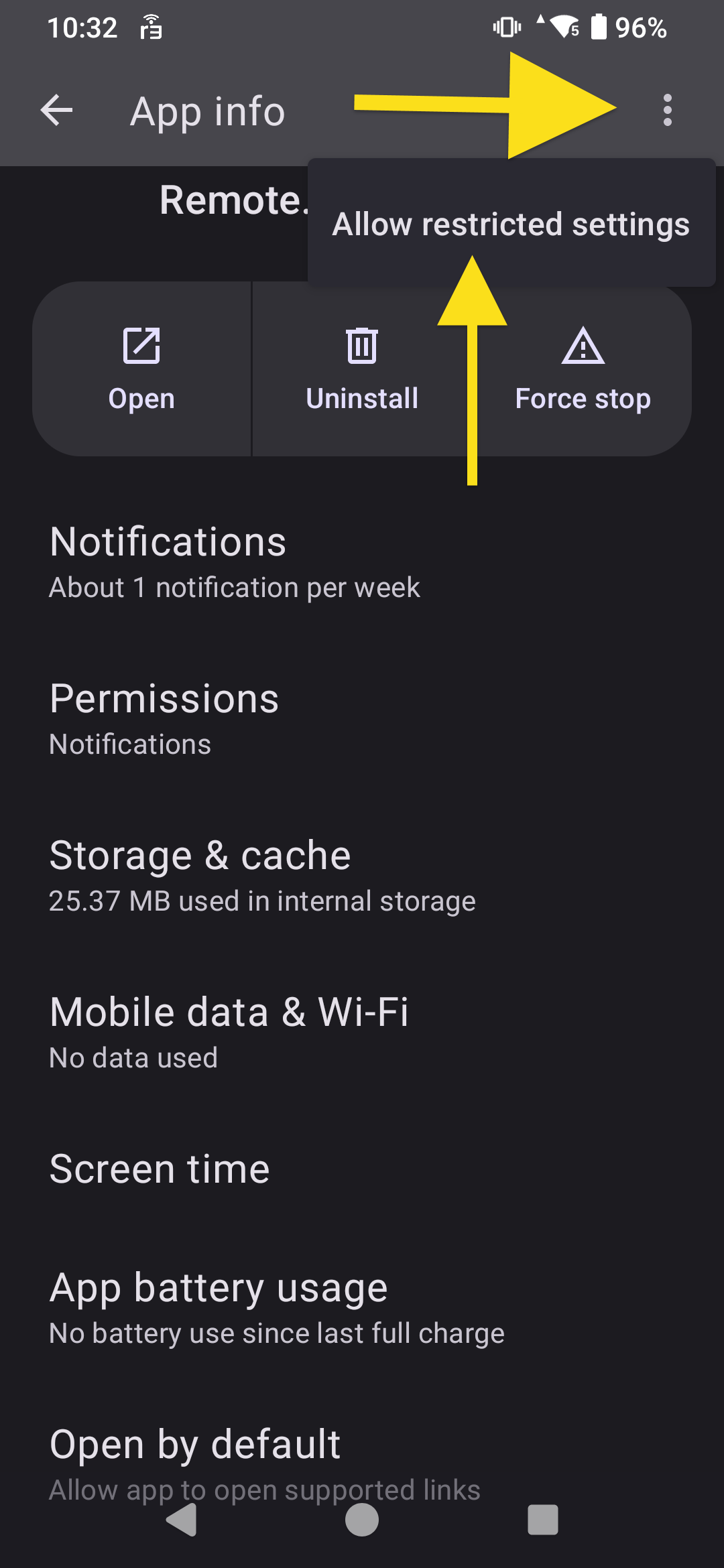Image resolution: width=724 pixels, height=1568 pixels.
Task: Tap the system home button
Action: (x=362, y=1520)
